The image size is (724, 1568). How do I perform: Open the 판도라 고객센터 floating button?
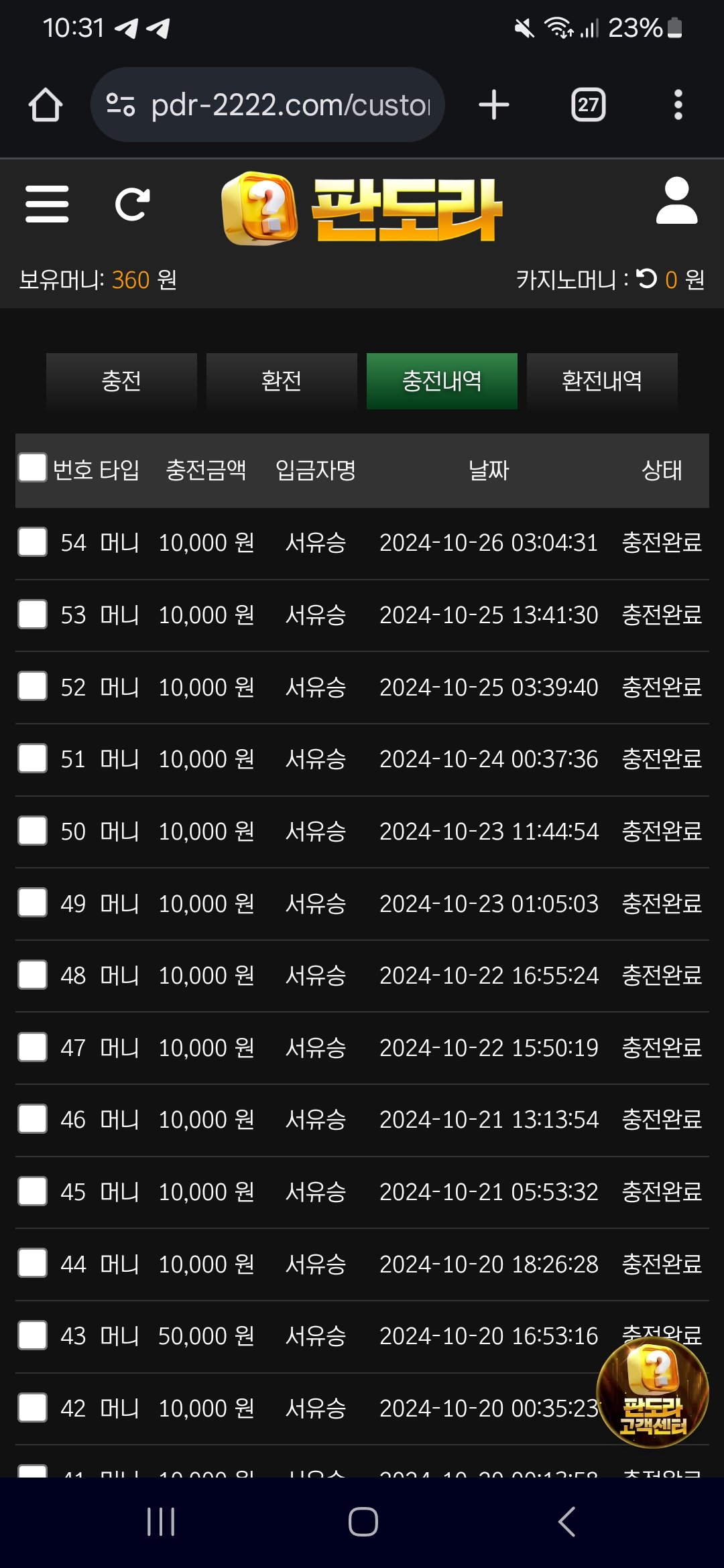(652, 1392)
